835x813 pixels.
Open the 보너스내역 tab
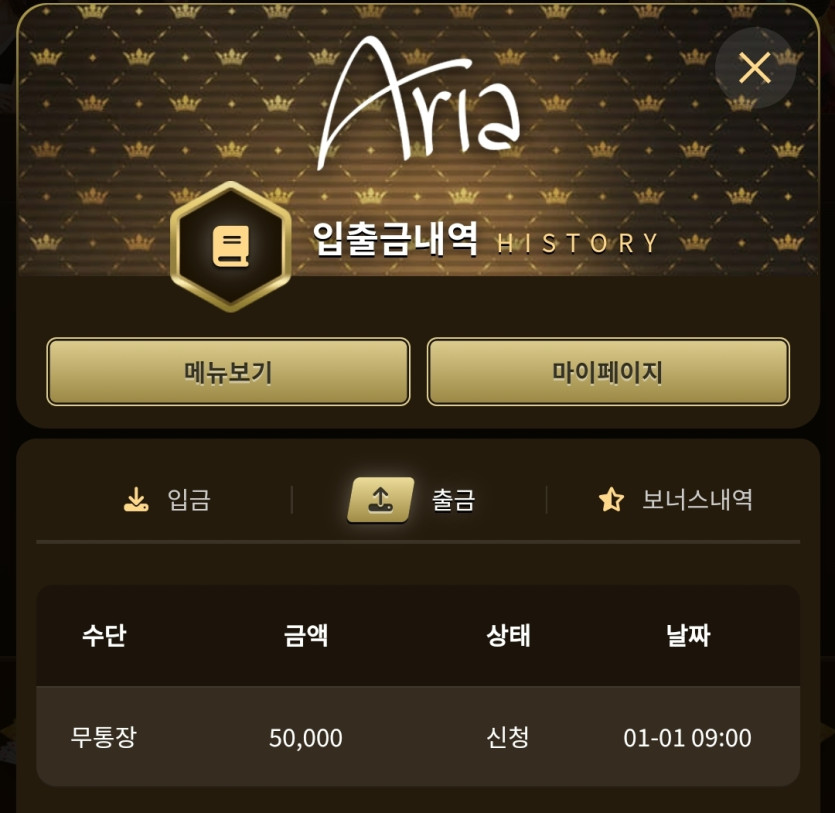click(x=675, y=500)
